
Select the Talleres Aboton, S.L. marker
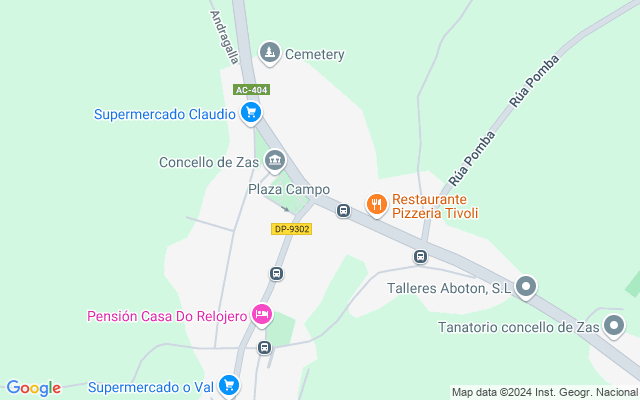527,288
